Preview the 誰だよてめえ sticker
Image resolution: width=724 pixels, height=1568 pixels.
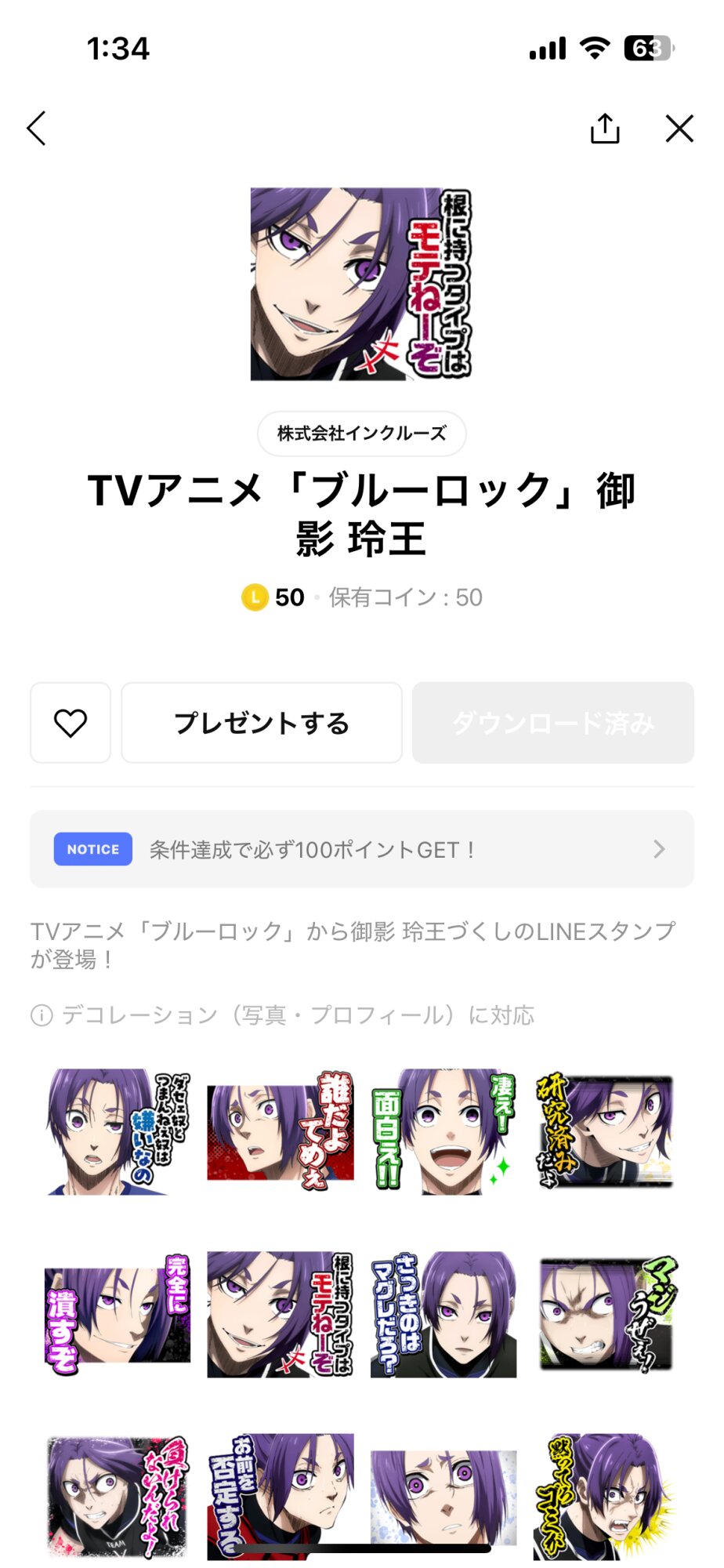(281, 1131)
